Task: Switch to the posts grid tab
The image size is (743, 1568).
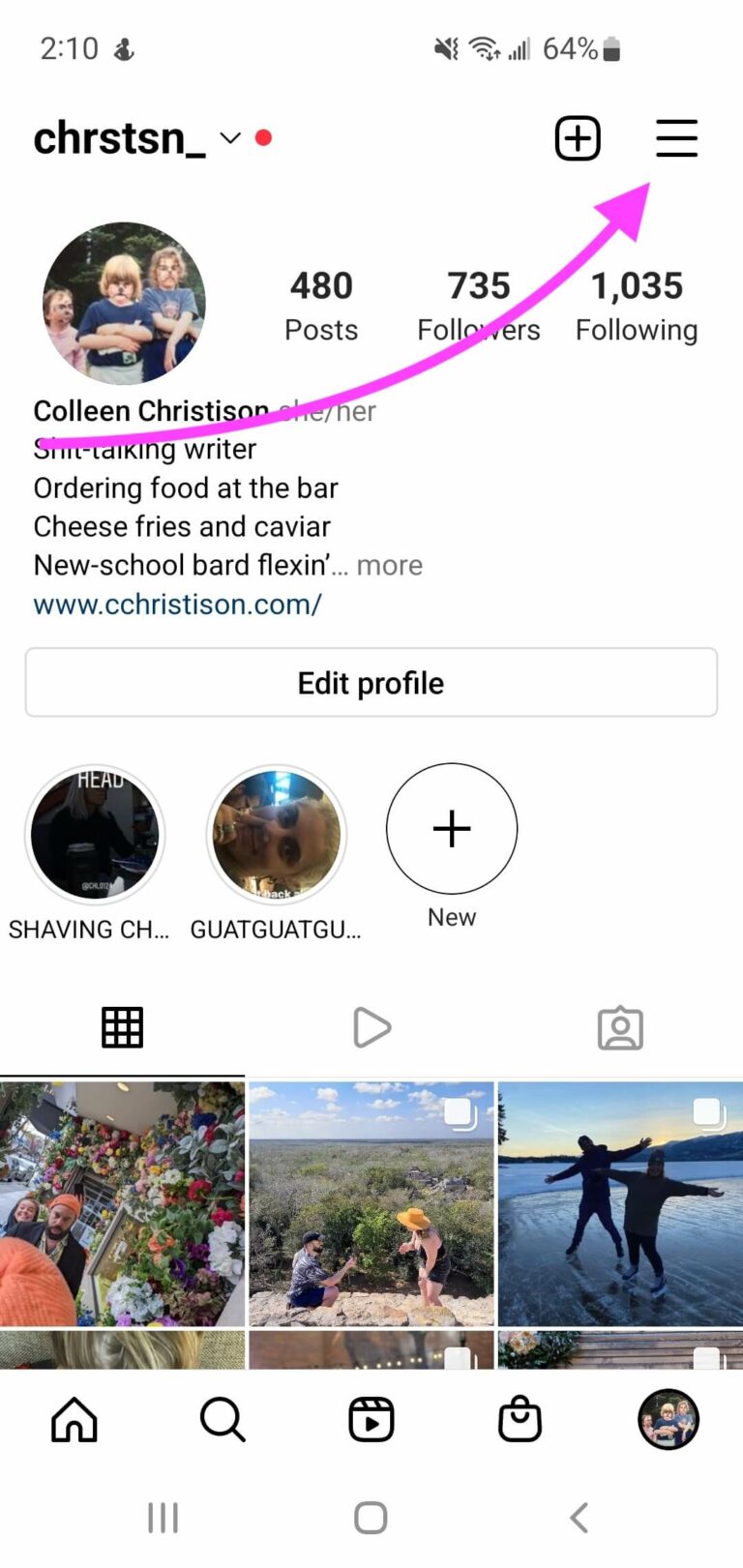Action: click(x=122, y=1027)
